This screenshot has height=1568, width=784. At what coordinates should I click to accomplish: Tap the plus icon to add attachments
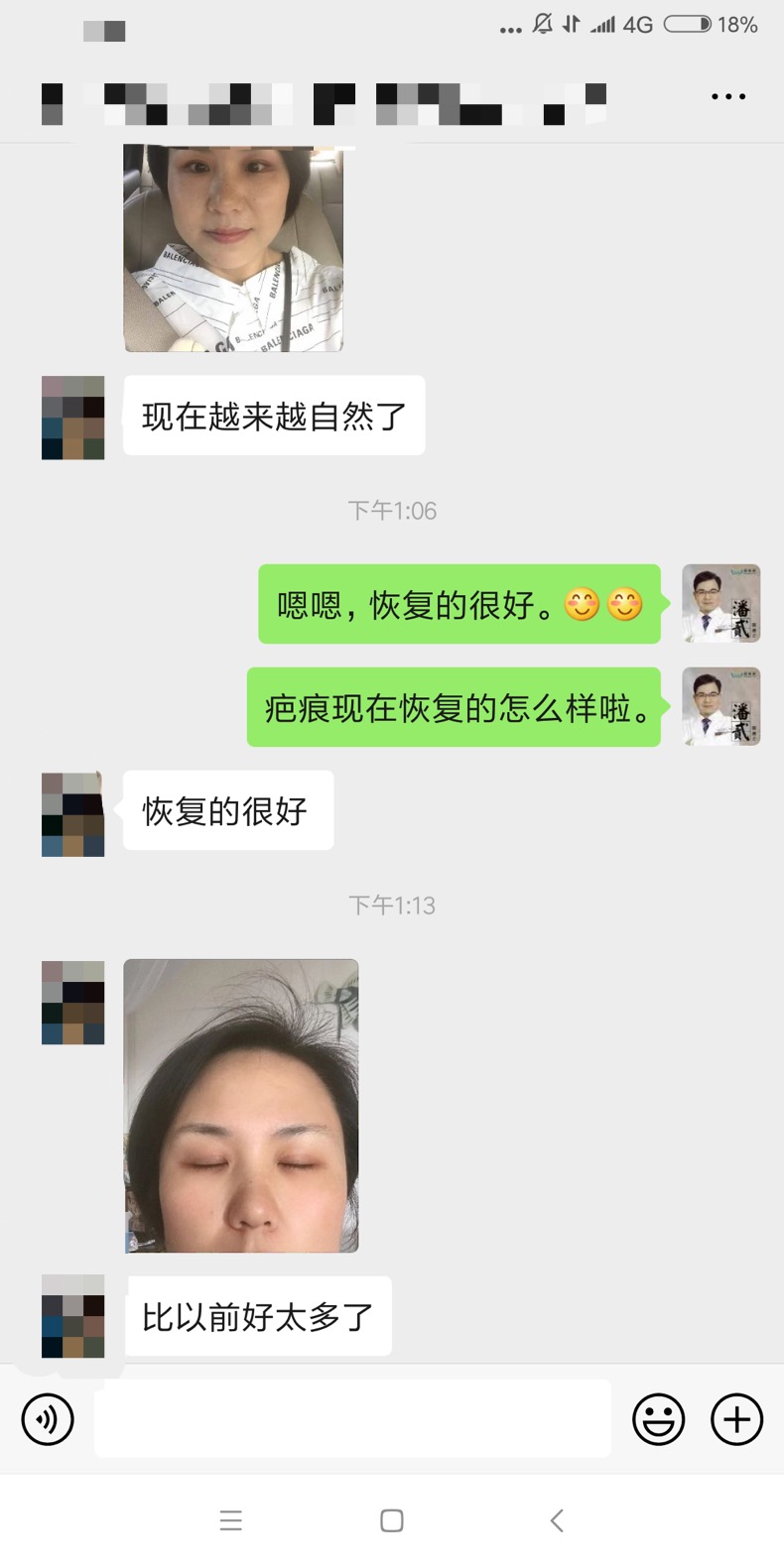tap(735, 1418)
